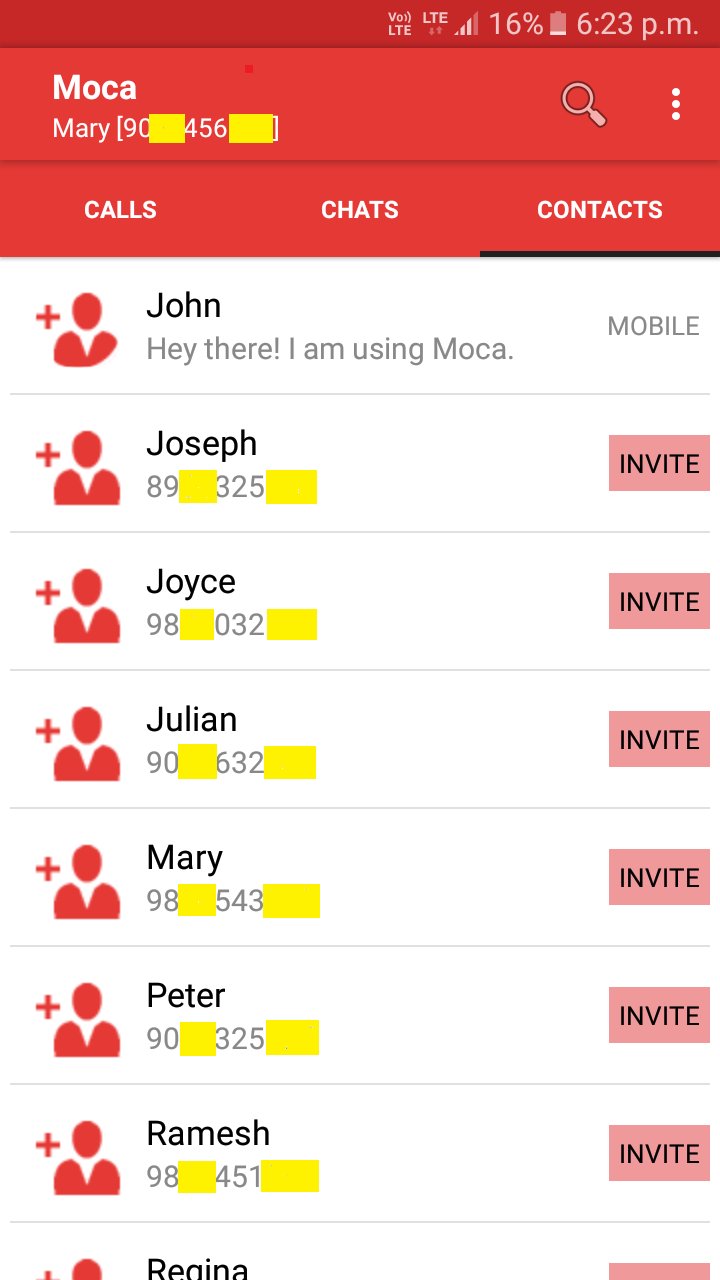The image size is (720, 1280).
Task: Open the search icon in the toolbar
Action: click(x=581, y=103)
